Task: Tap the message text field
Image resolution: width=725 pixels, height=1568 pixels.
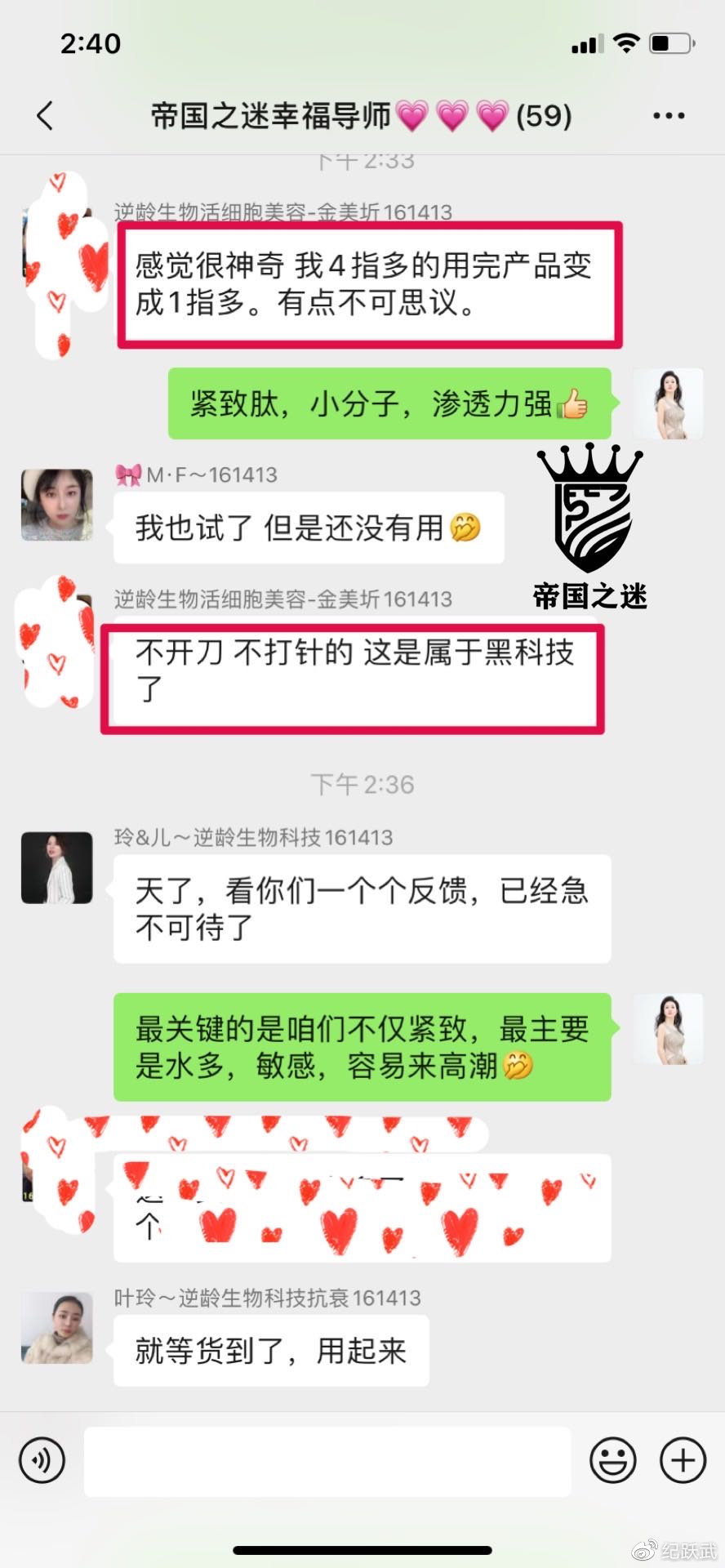Action: click(x=327, y=1461)
